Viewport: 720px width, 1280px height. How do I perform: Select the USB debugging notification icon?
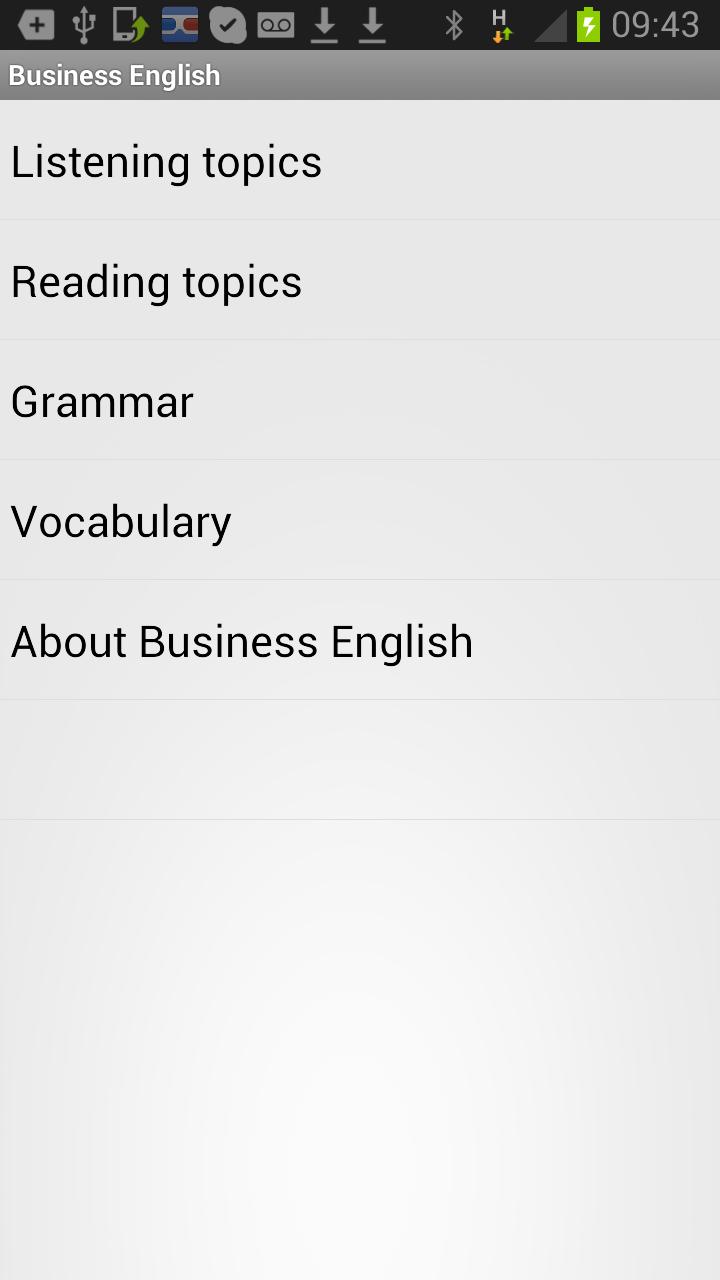click(130, 24)
